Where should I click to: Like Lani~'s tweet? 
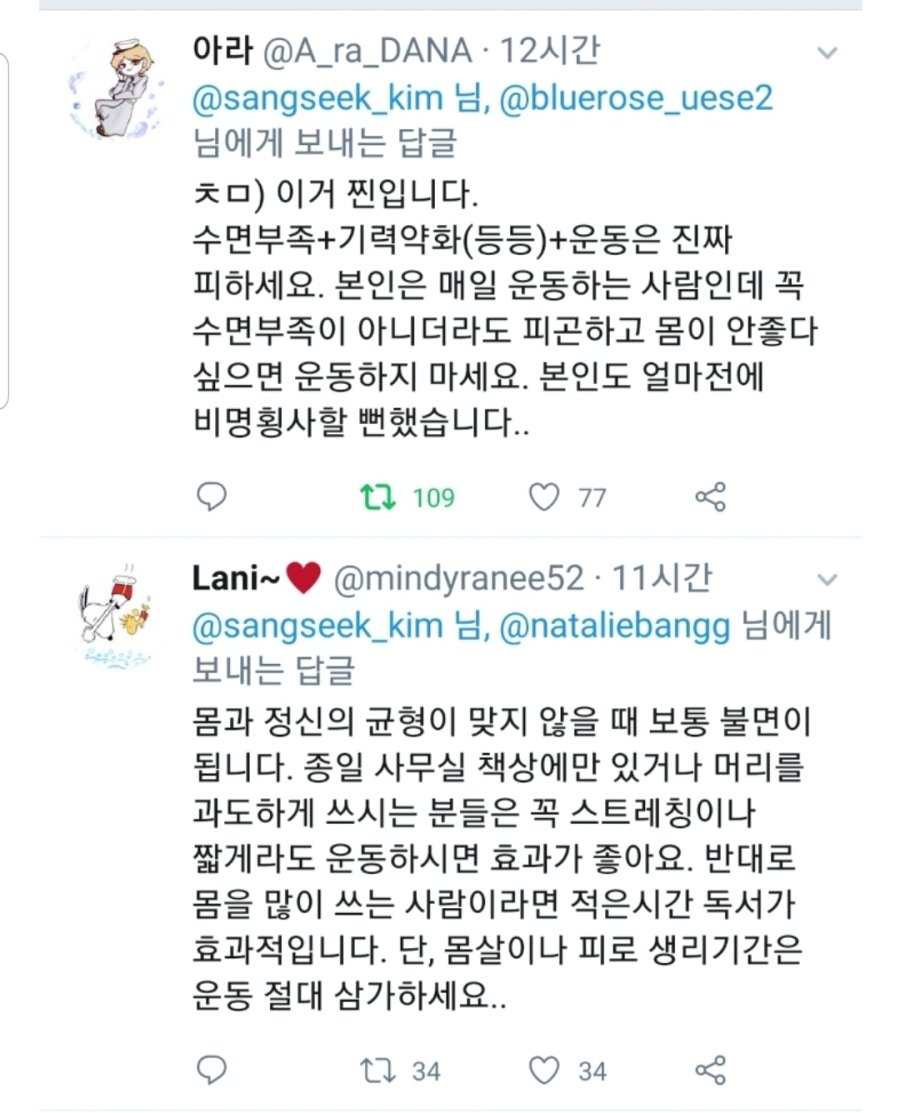(x=543, y=1070)
